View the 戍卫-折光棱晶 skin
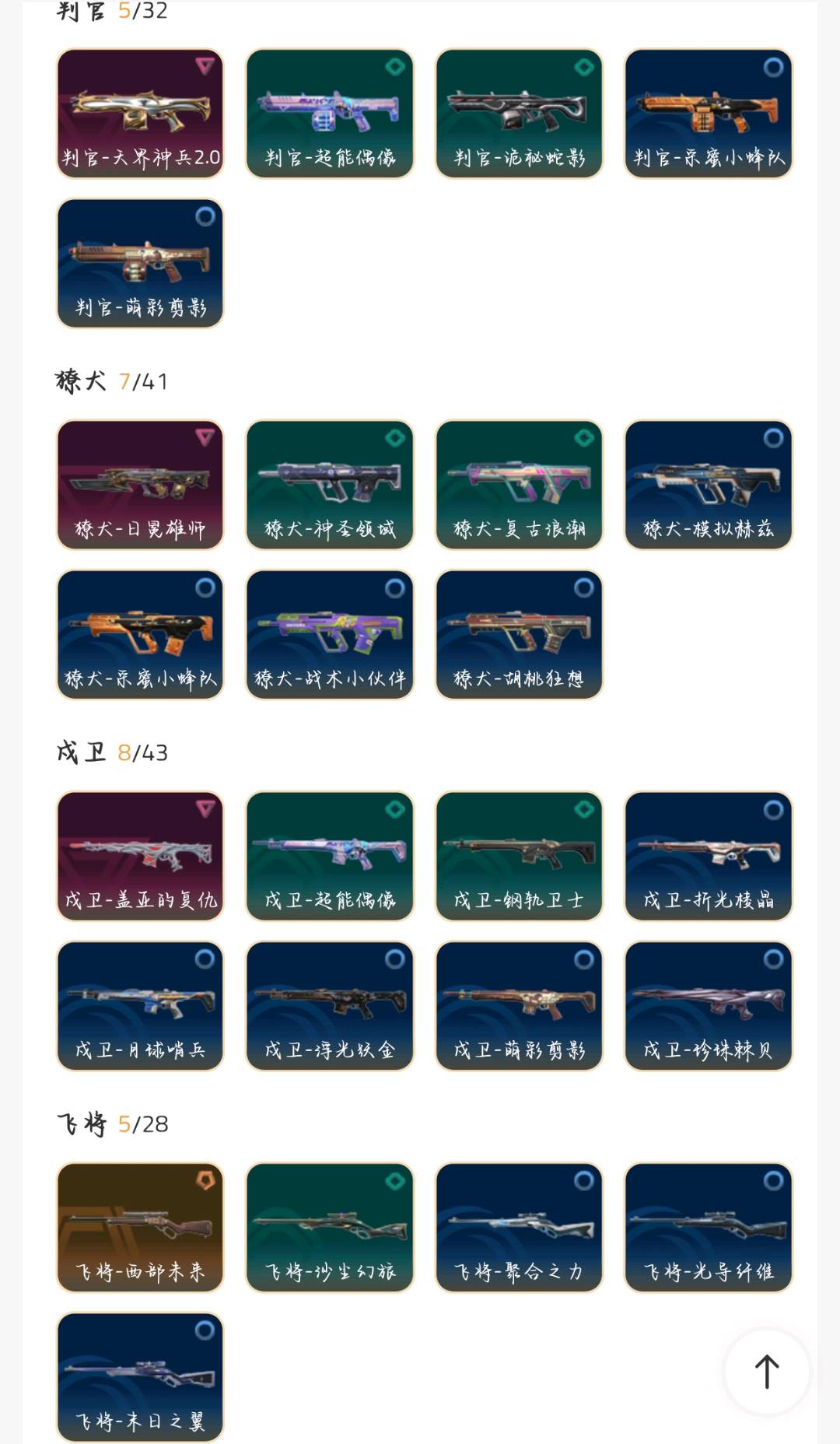This screenshot has height=1444, width=840. click(x=709, y=856)
